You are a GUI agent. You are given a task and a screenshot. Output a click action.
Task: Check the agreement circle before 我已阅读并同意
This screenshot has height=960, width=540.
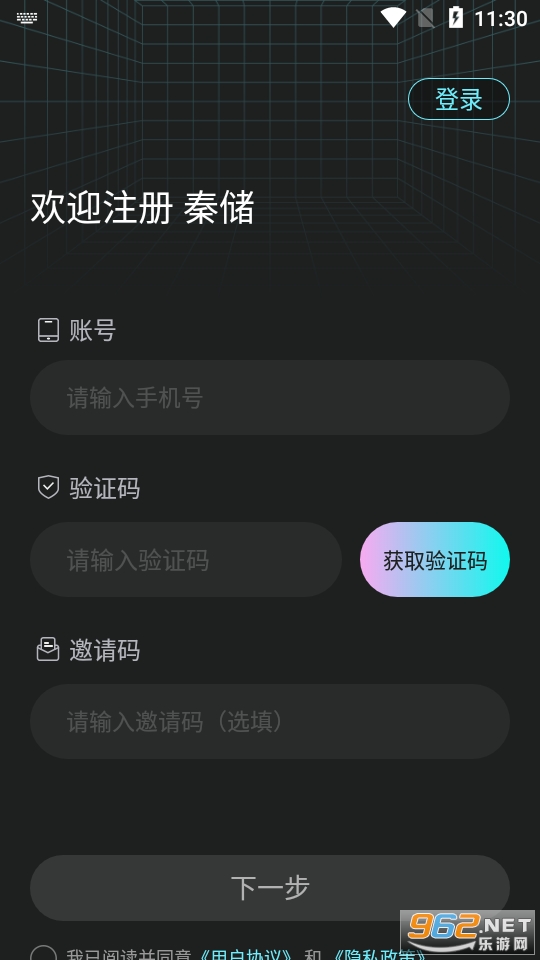tap(43, 954)
